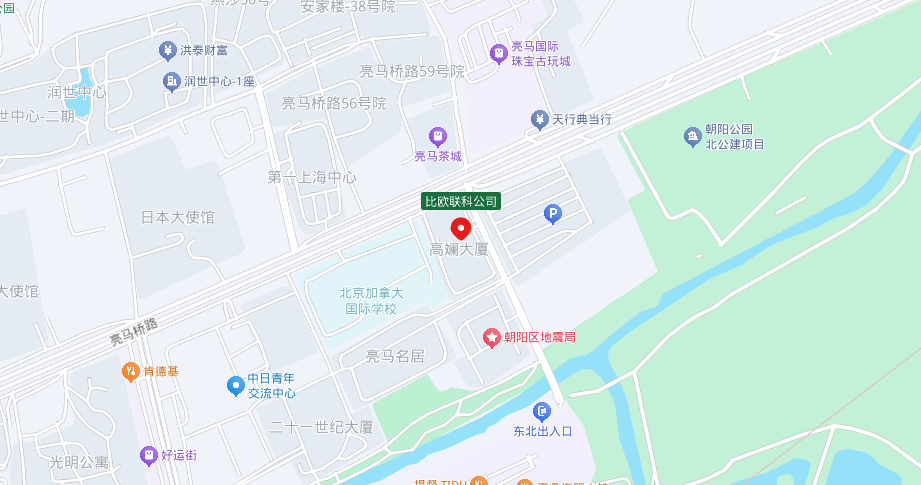Open the 洪泰财富 marker
Screen dimensions: 921x485
tap(168, 50)
